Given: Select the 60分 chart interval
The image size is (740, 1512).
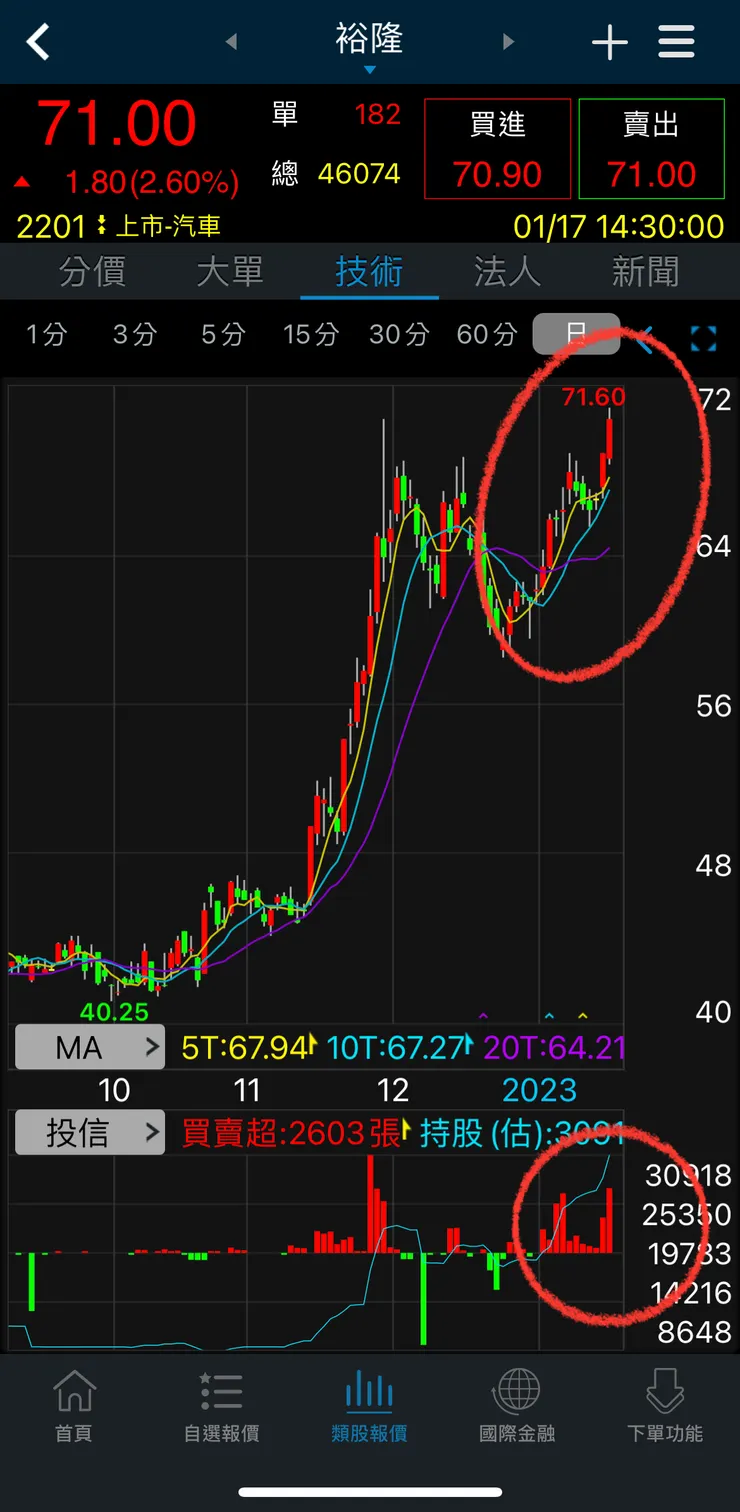Looking at the screenshot, I should click(x=487, y=334).
